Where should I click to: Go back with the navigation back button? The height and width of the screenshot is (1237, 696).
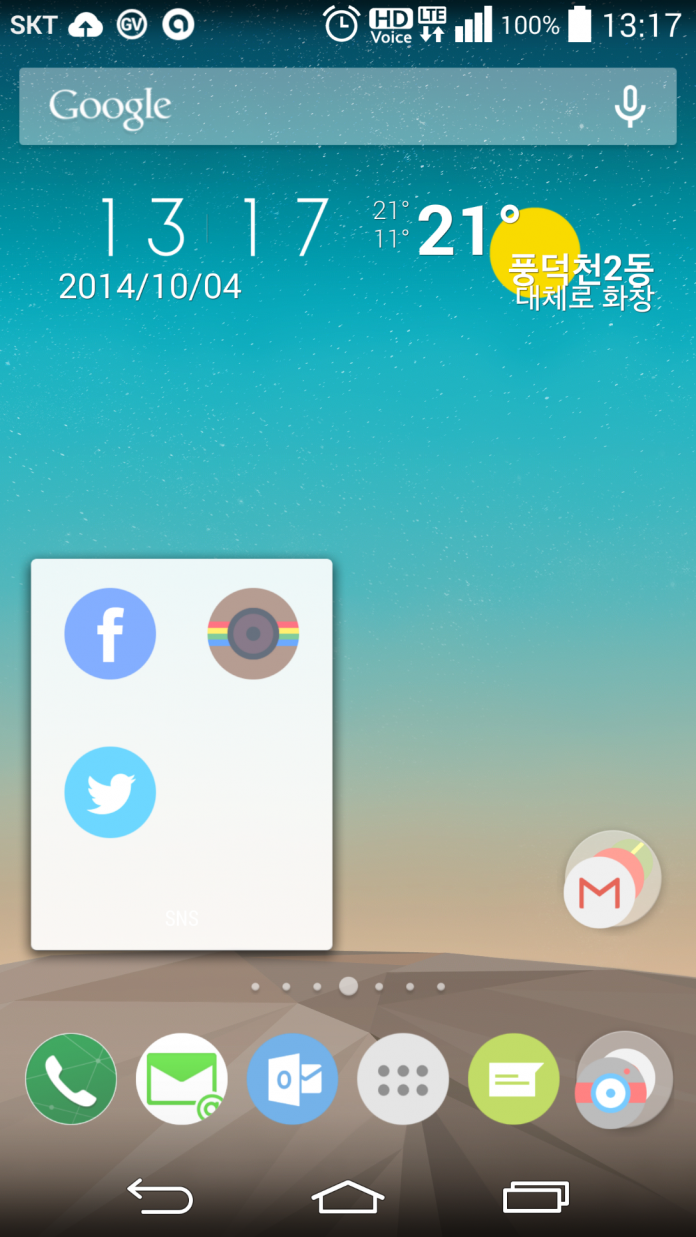tap(160, 1196)
